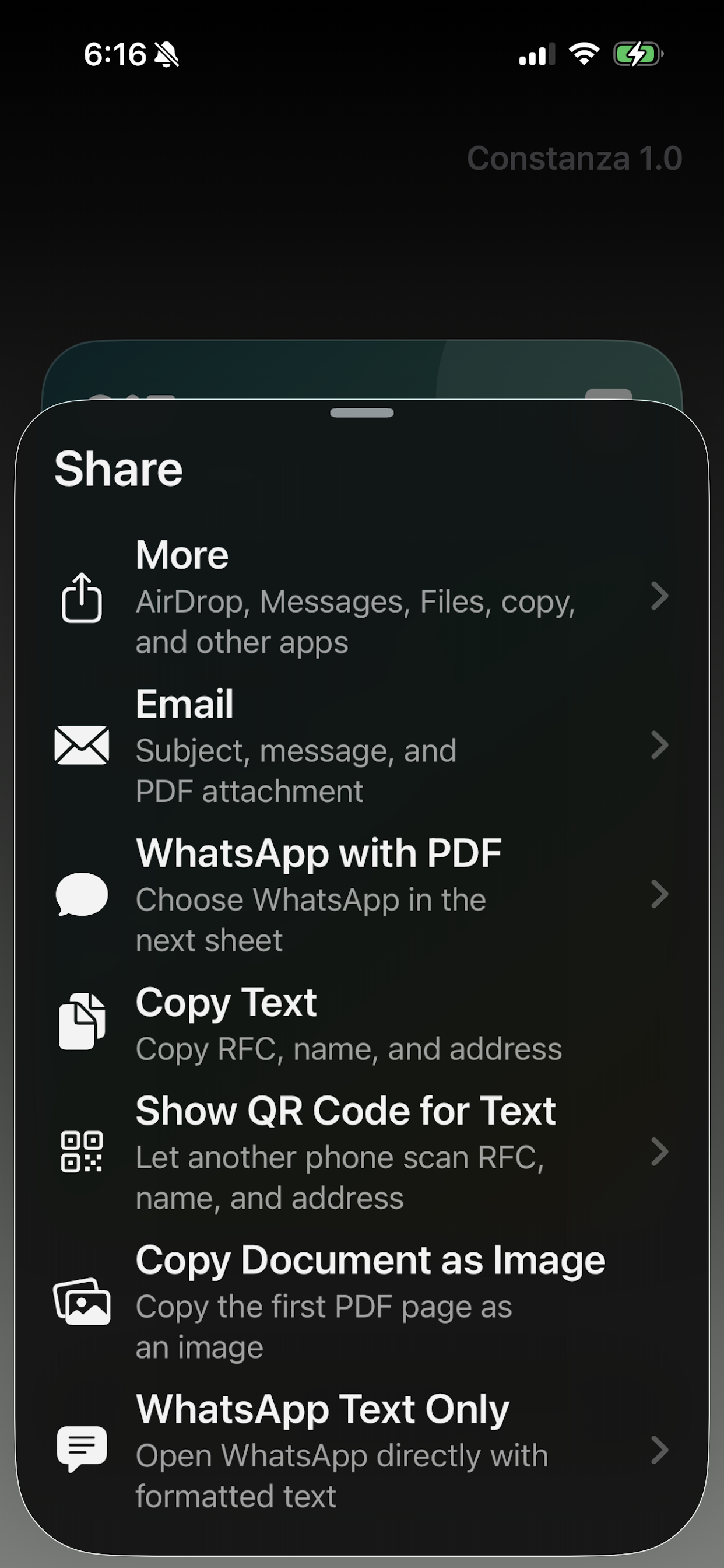Open WhatsApp Text Only option
Screen dimensions: 724x1568
[362, 1451]
